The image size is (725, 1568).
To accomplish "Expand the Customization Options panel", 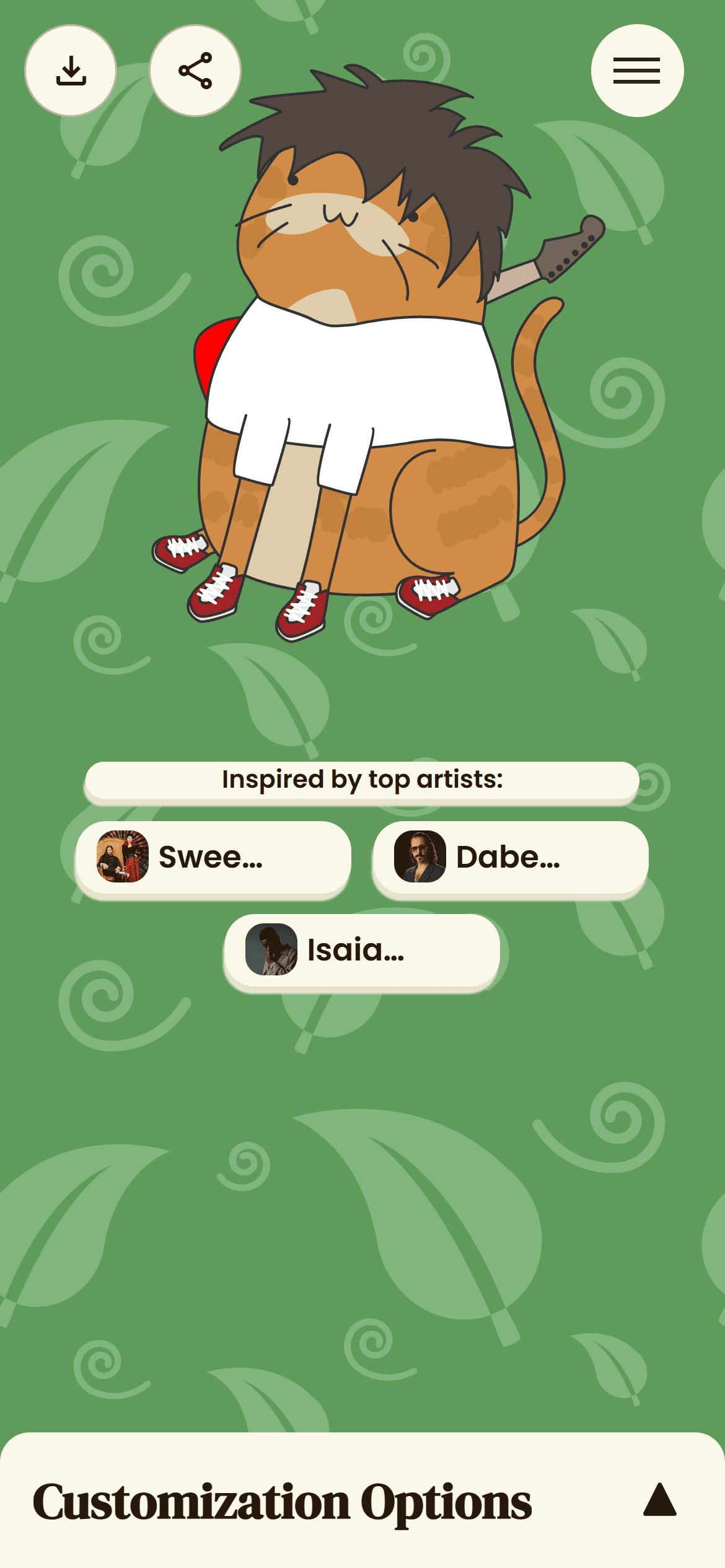I will coord(659,1500).
